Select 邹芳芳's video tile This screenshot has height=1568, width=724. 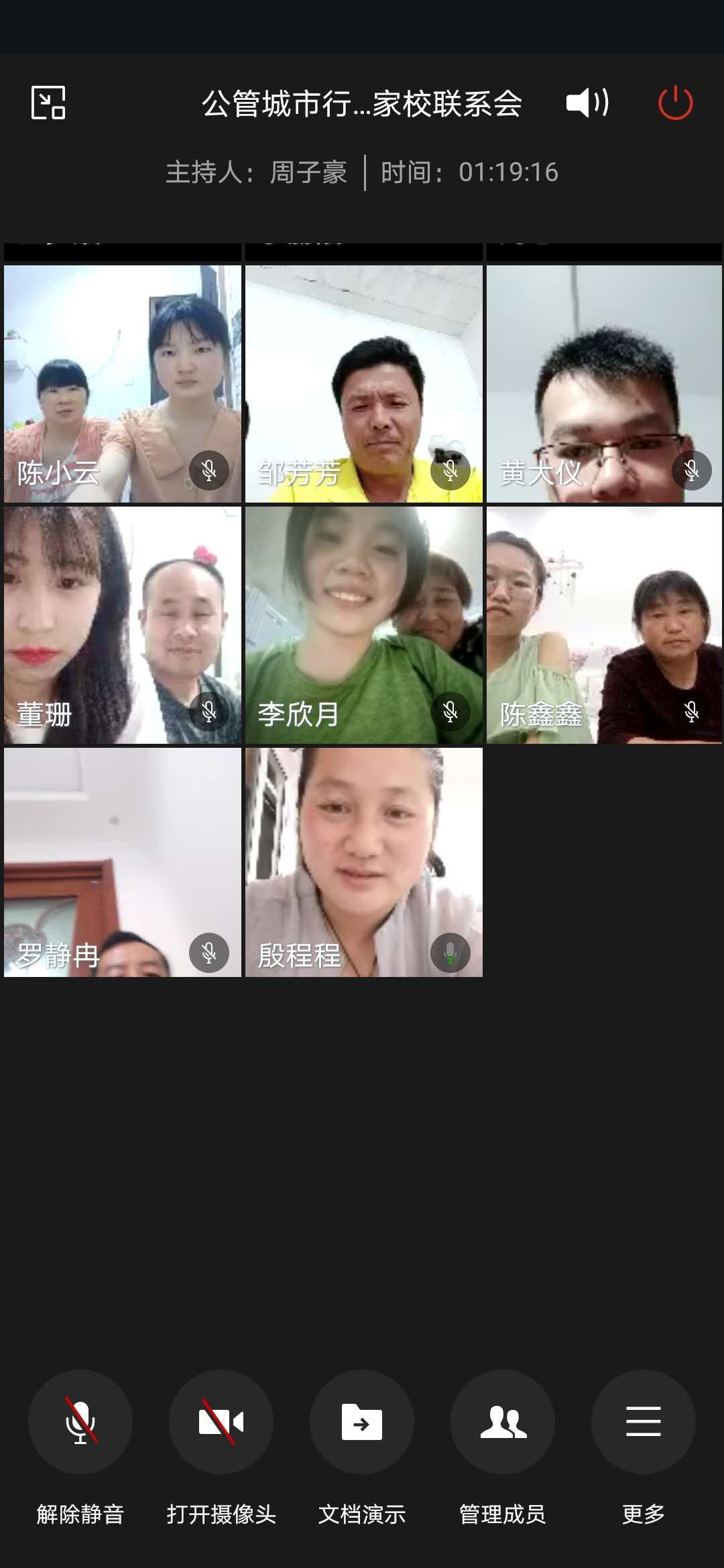point(363,383)
